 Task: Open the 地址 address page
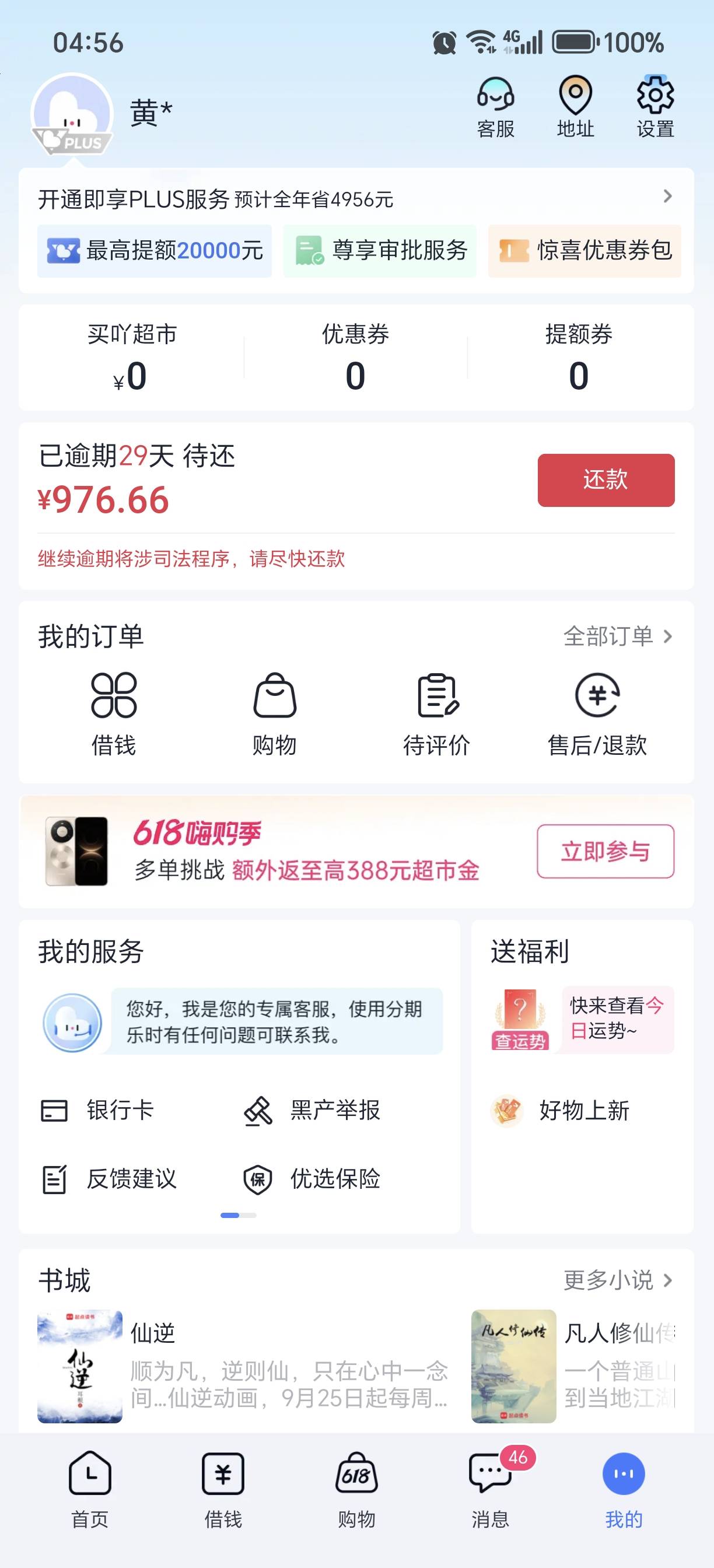(x=575, y=108)
